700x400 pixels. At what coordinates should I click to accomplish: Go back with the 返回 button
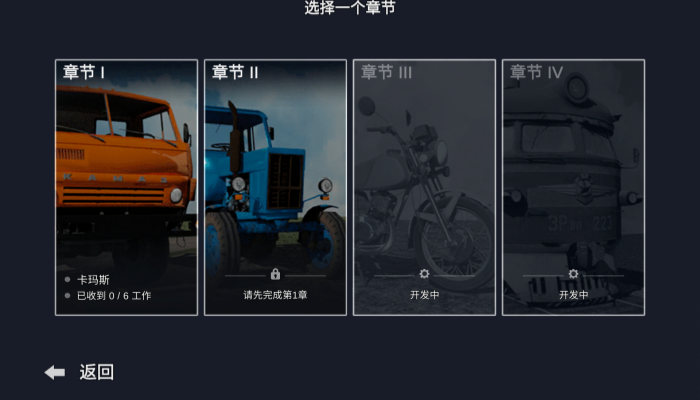[x=80, y=372]
